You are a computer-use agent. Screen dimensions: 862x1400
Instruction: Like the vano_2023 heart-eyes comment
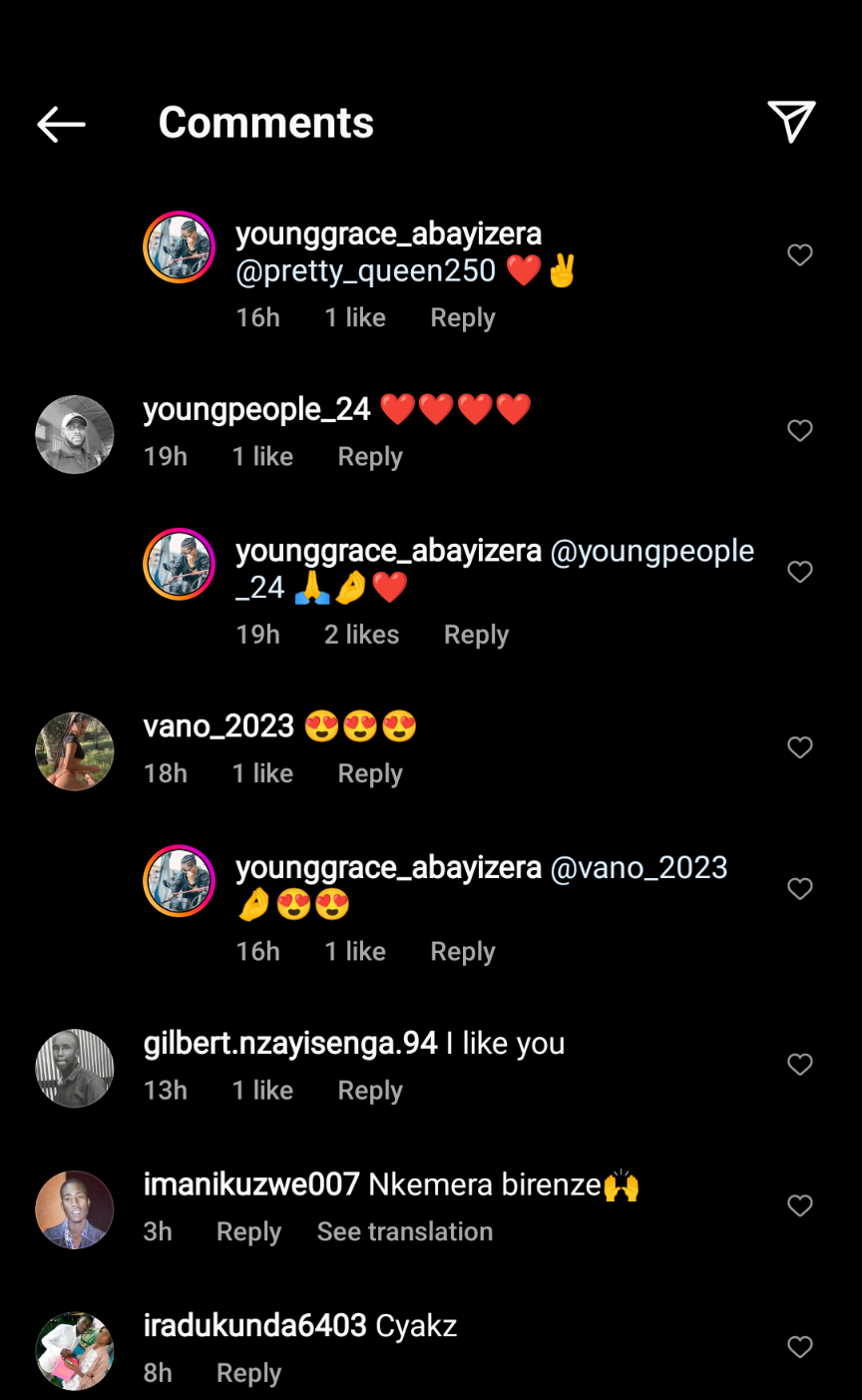(800, 747)
